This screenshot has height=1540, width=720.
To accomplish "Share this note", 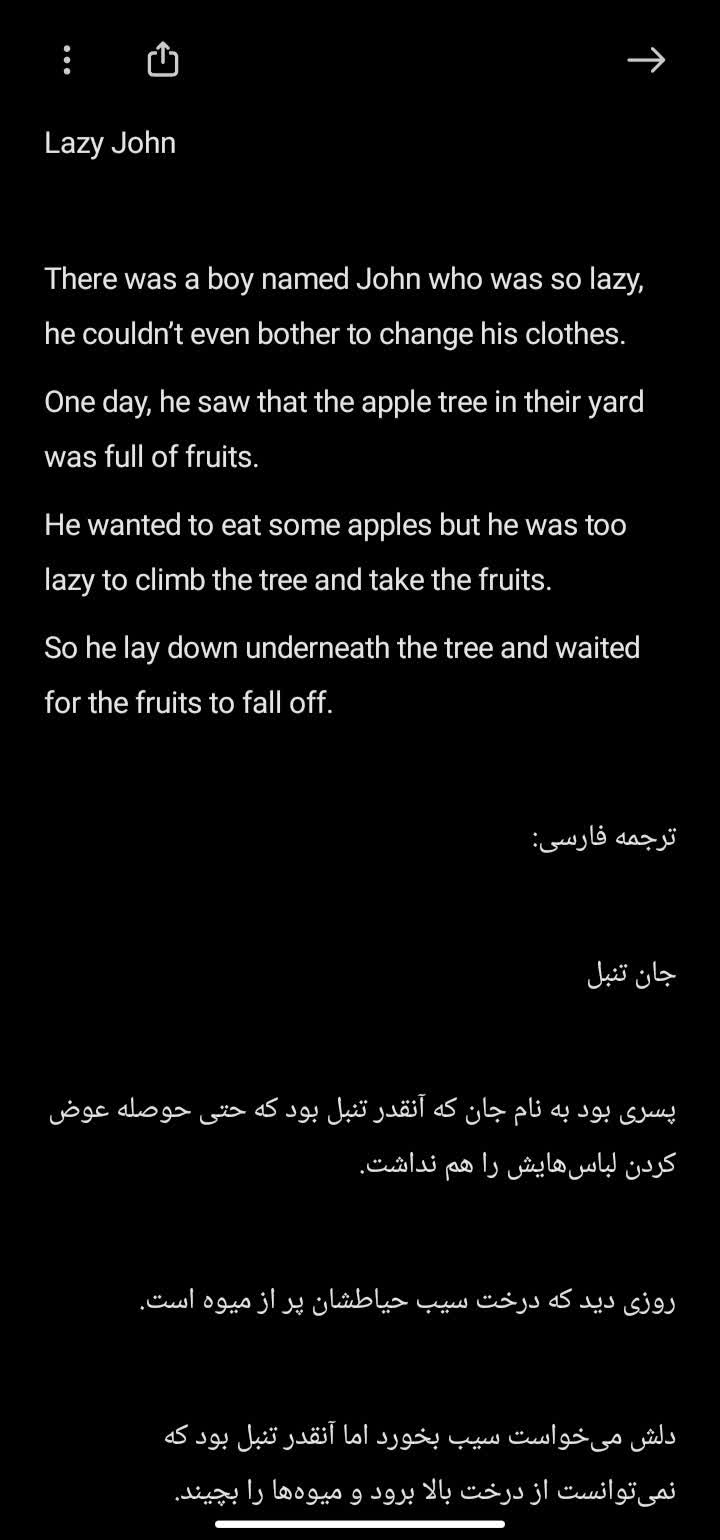I will pos(162,60).
